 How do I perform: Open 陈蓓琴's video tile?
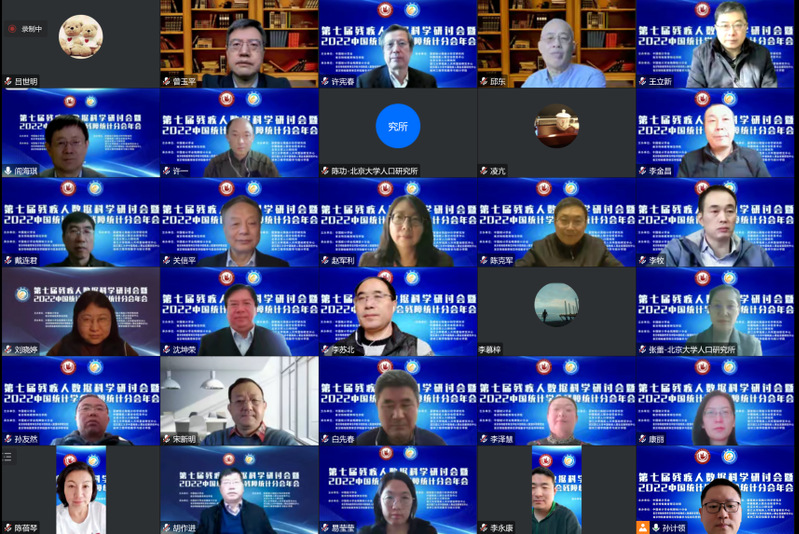[80, 489]
